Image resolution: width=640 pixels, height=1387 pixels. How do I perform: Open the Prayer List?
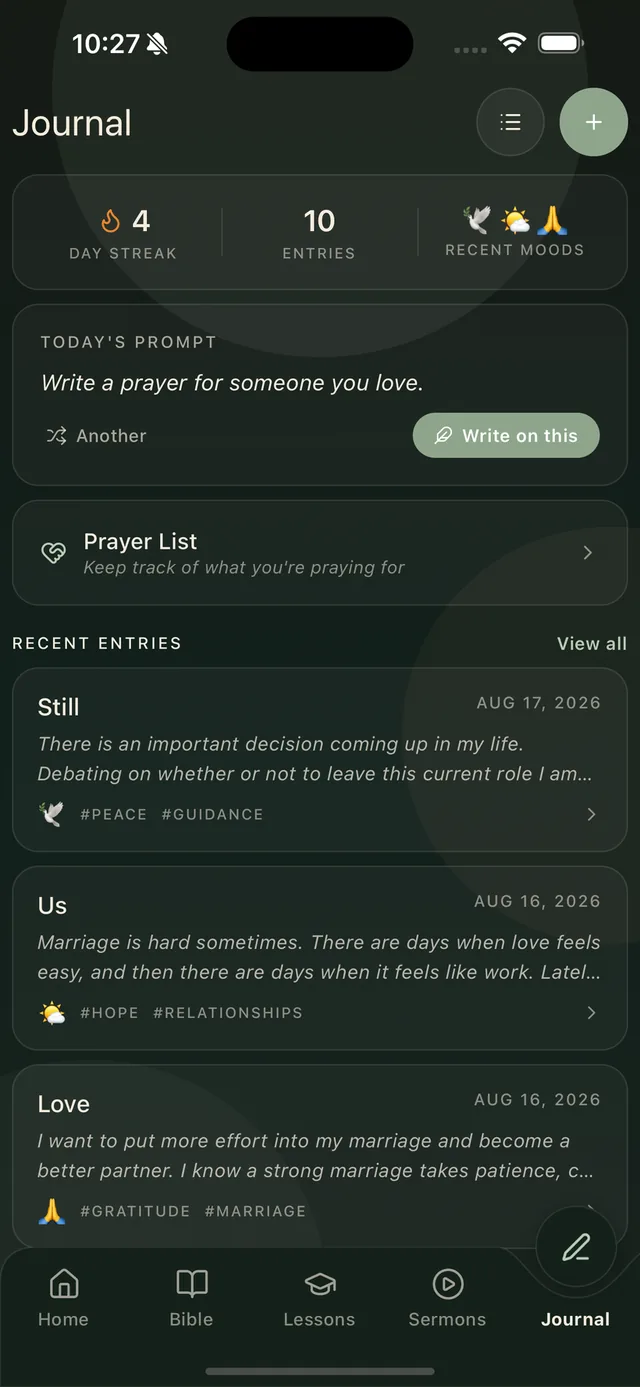coord(320,553)
